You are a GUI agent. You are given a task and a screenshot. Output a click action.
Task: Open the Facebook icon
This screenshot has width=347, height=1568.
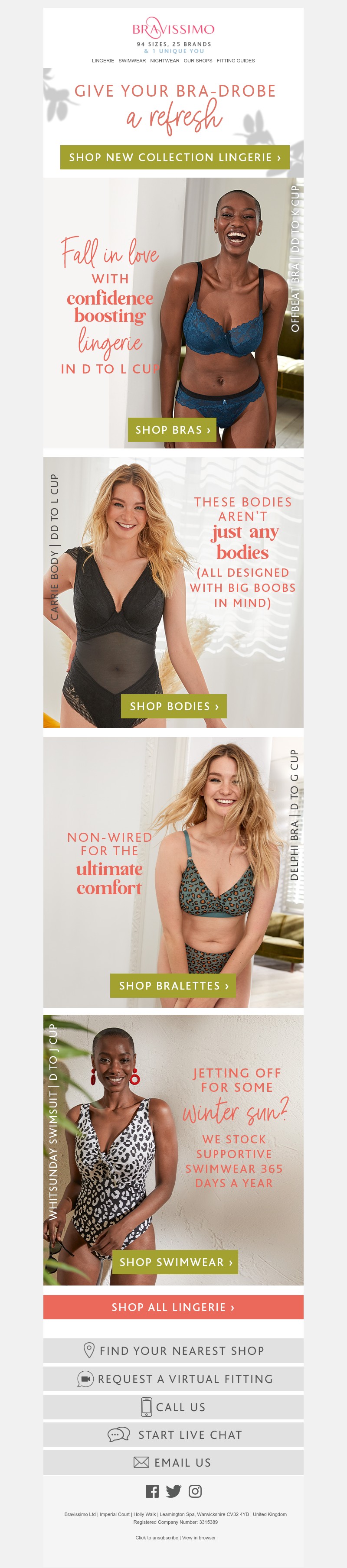152,1491
